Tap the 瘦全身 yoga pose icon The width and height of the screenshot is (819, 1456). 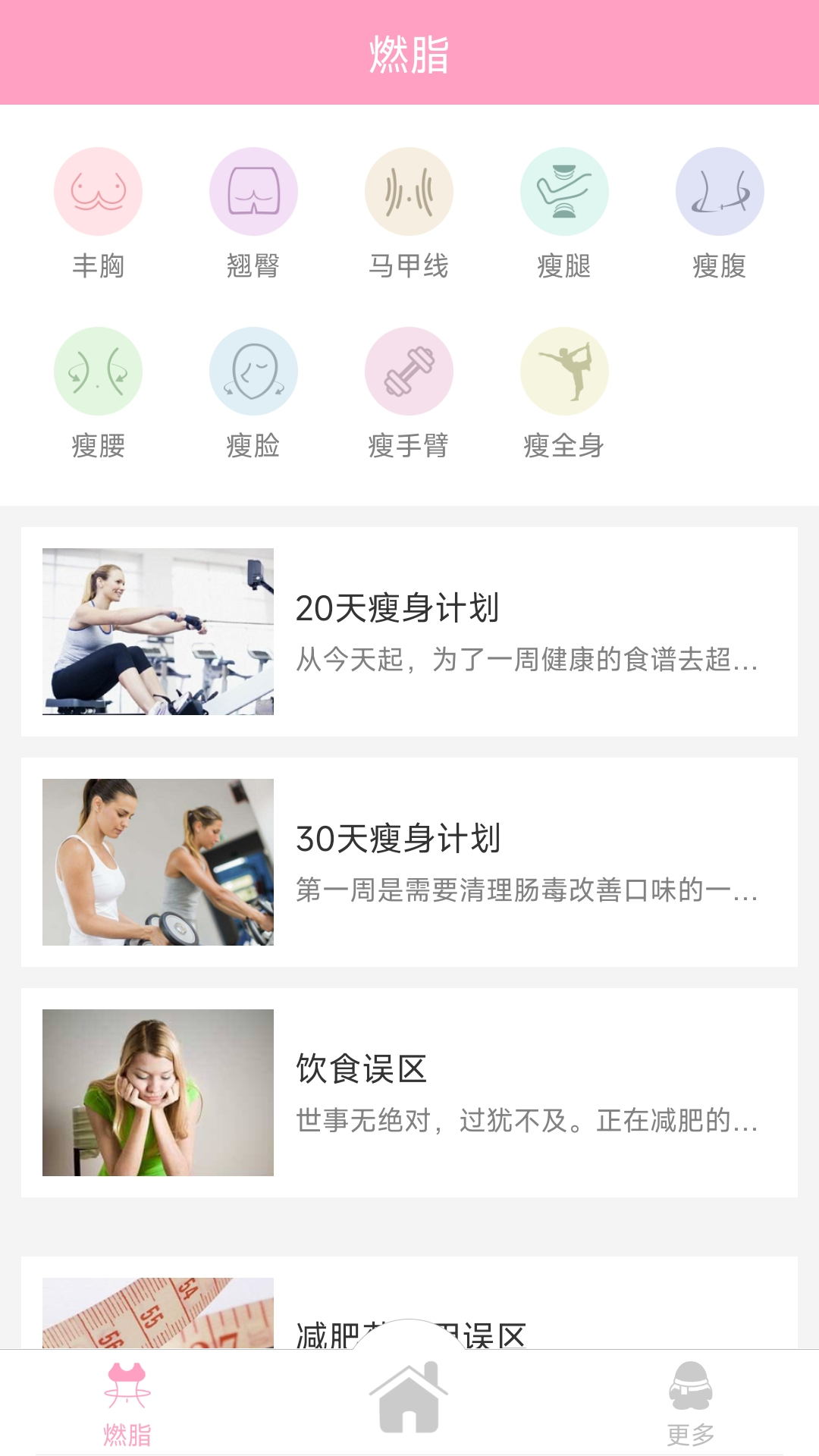[565, 372]
